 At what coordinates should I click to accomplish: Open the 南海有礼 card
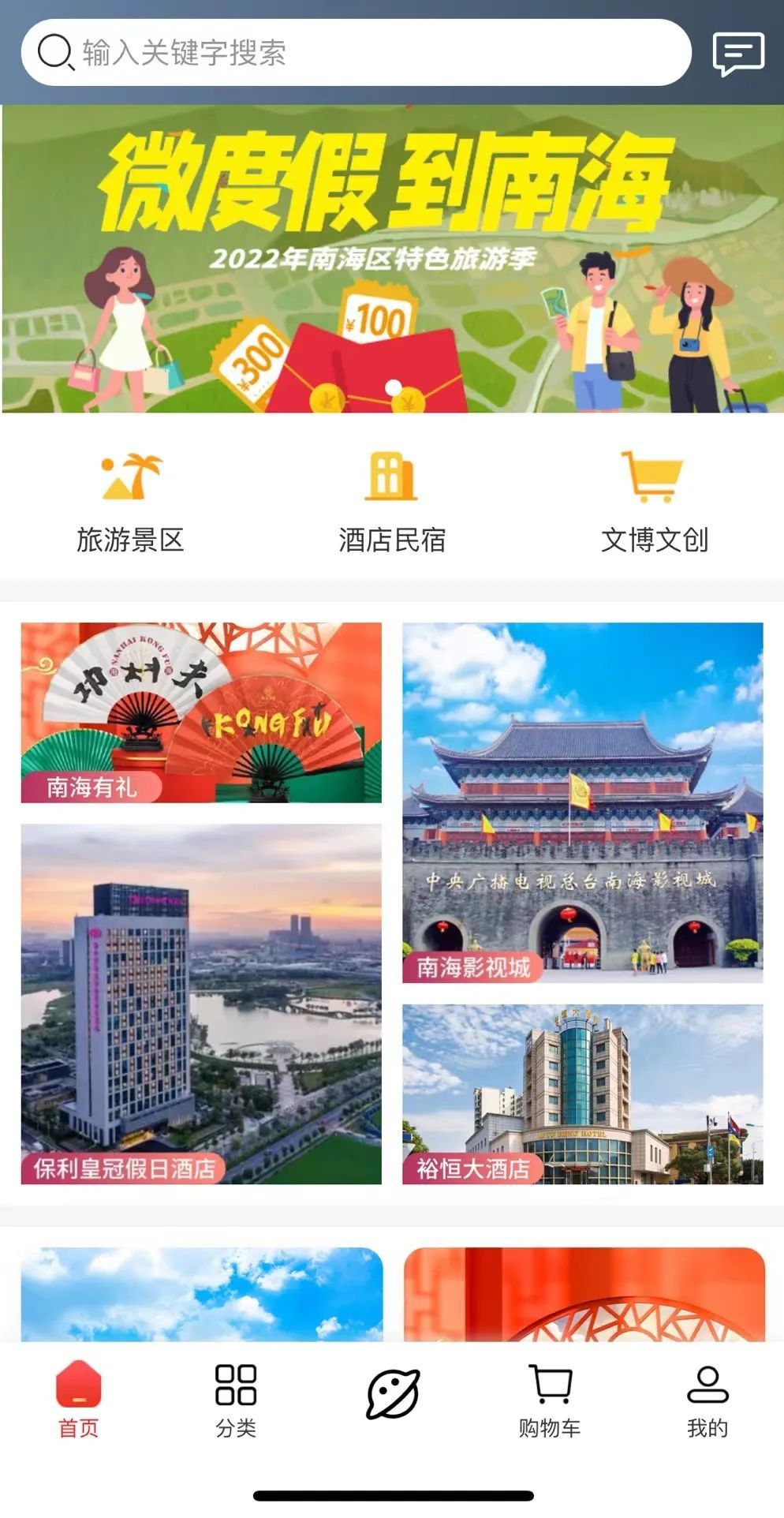pos(201,712)
